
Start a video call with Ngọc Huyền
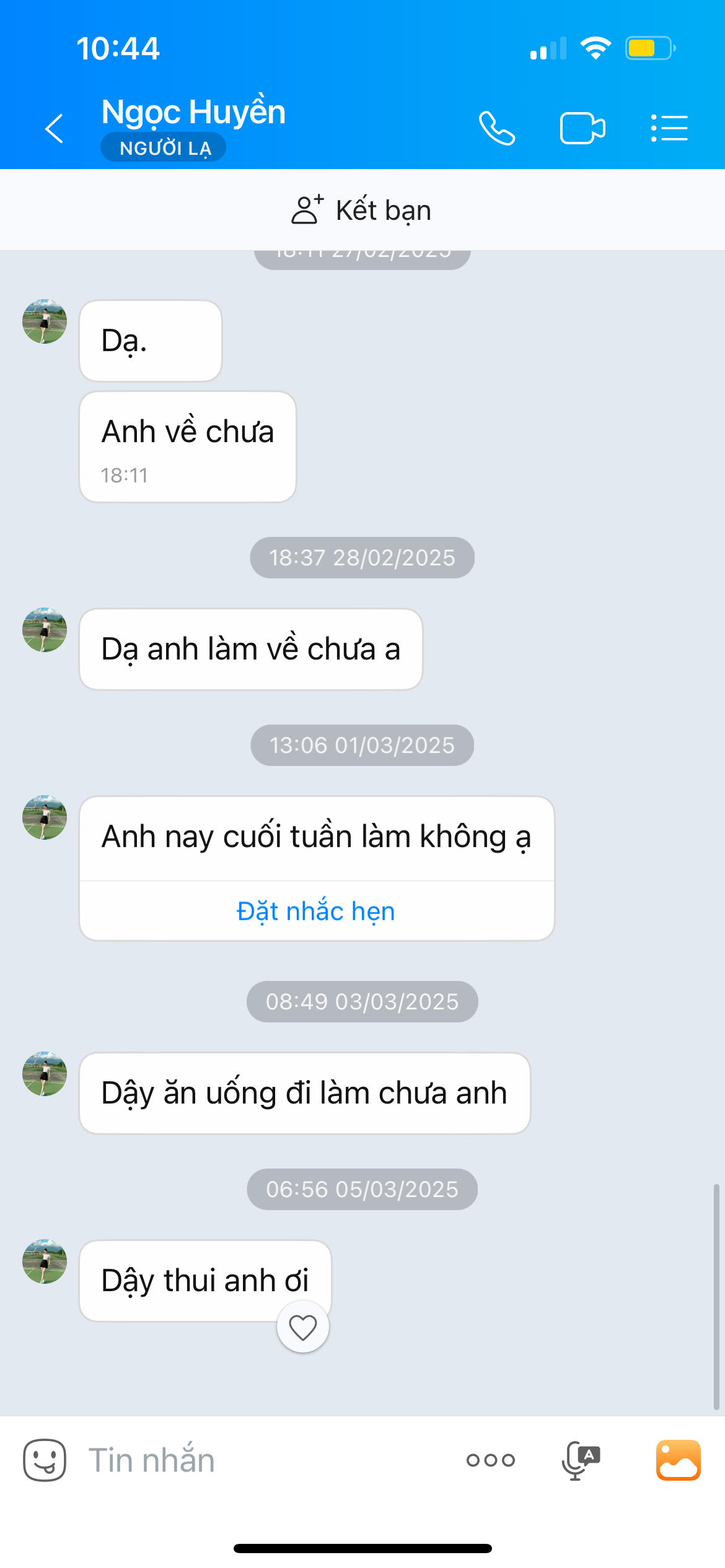coord(582,128)
